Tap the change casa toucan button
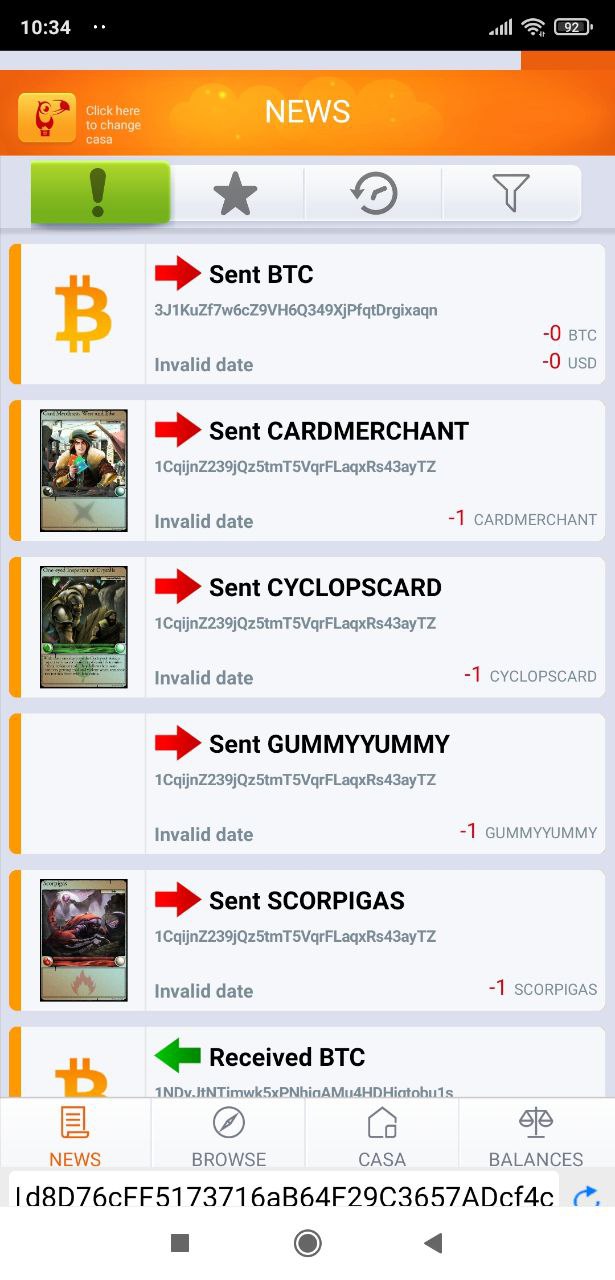This screenshot has width=615, height=1280. [47, 118]
